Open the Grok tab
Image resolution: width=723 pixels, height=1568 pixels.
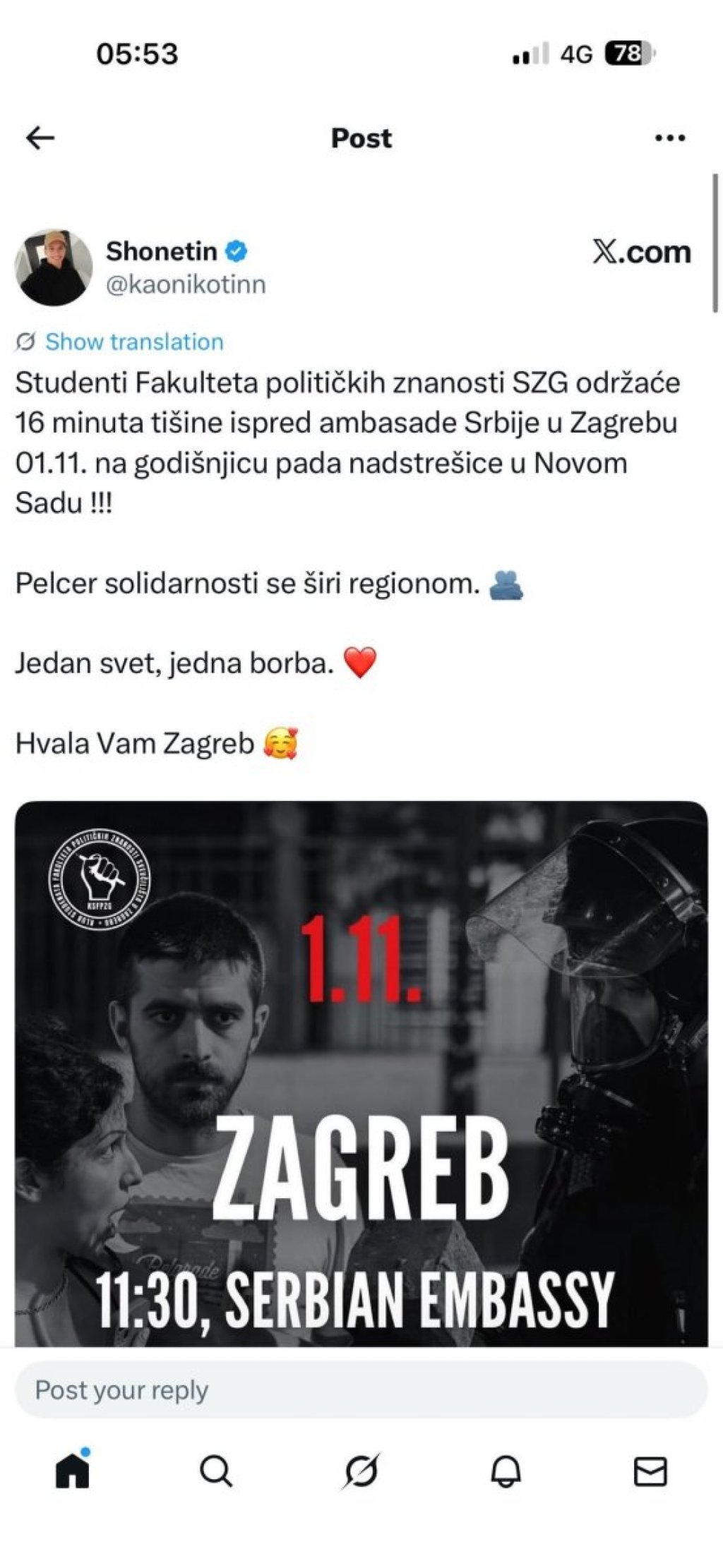click(361, 1472)
